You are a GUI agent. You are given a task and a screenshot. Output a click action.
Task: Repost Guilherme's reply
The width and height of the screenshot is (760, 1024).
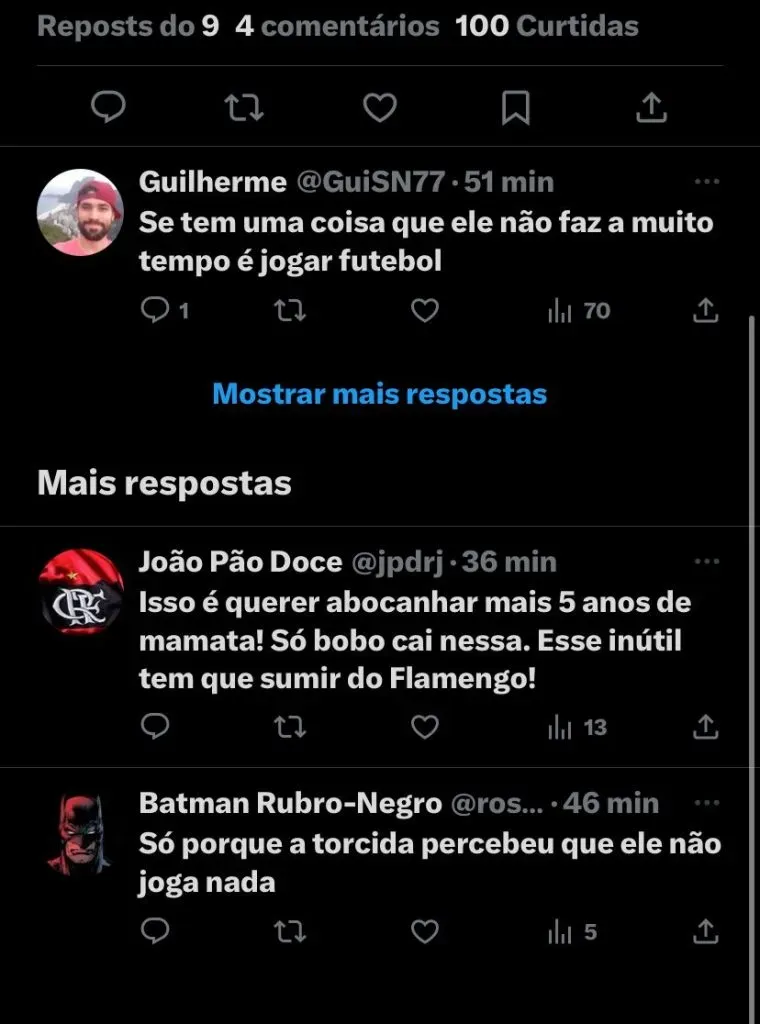(290, 311)
